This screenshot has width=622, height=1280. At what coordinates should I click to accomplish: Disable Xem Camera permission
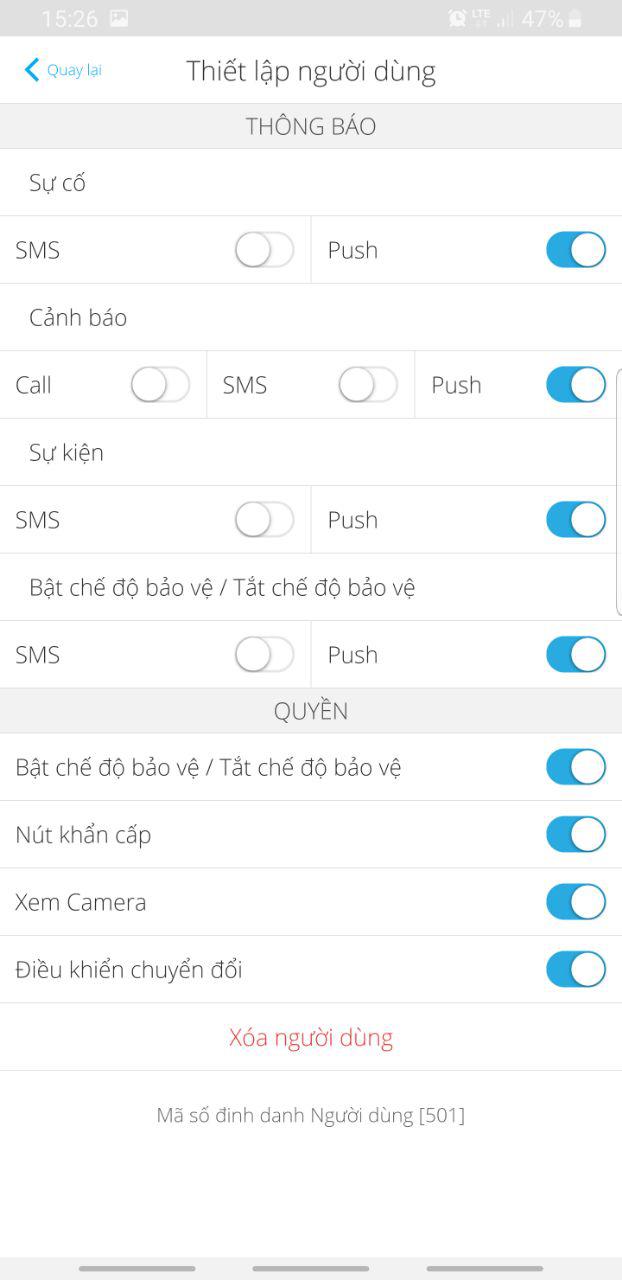tap(576, 902)
